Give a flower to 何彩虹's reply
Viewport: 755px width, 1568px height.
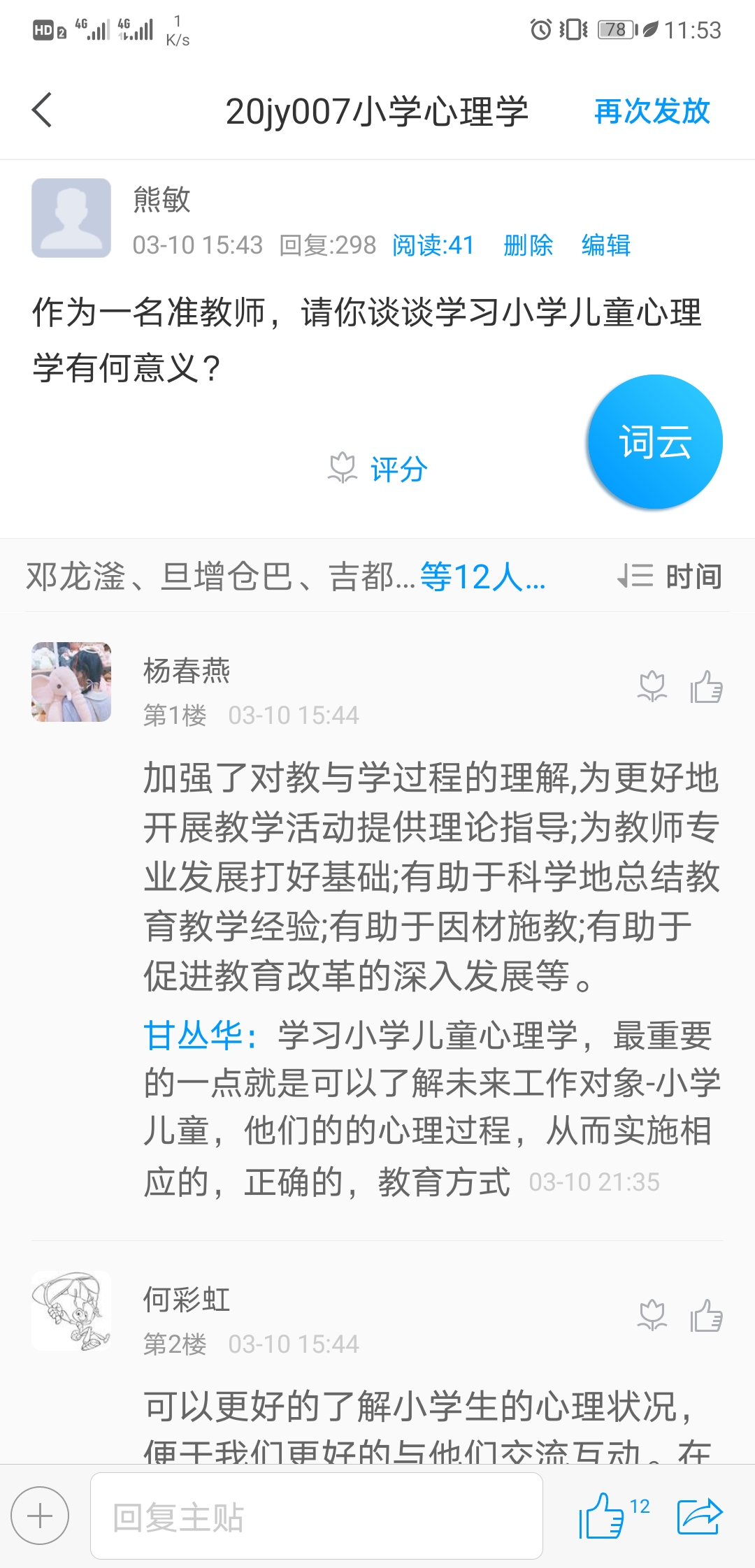tap(652, 1316)
